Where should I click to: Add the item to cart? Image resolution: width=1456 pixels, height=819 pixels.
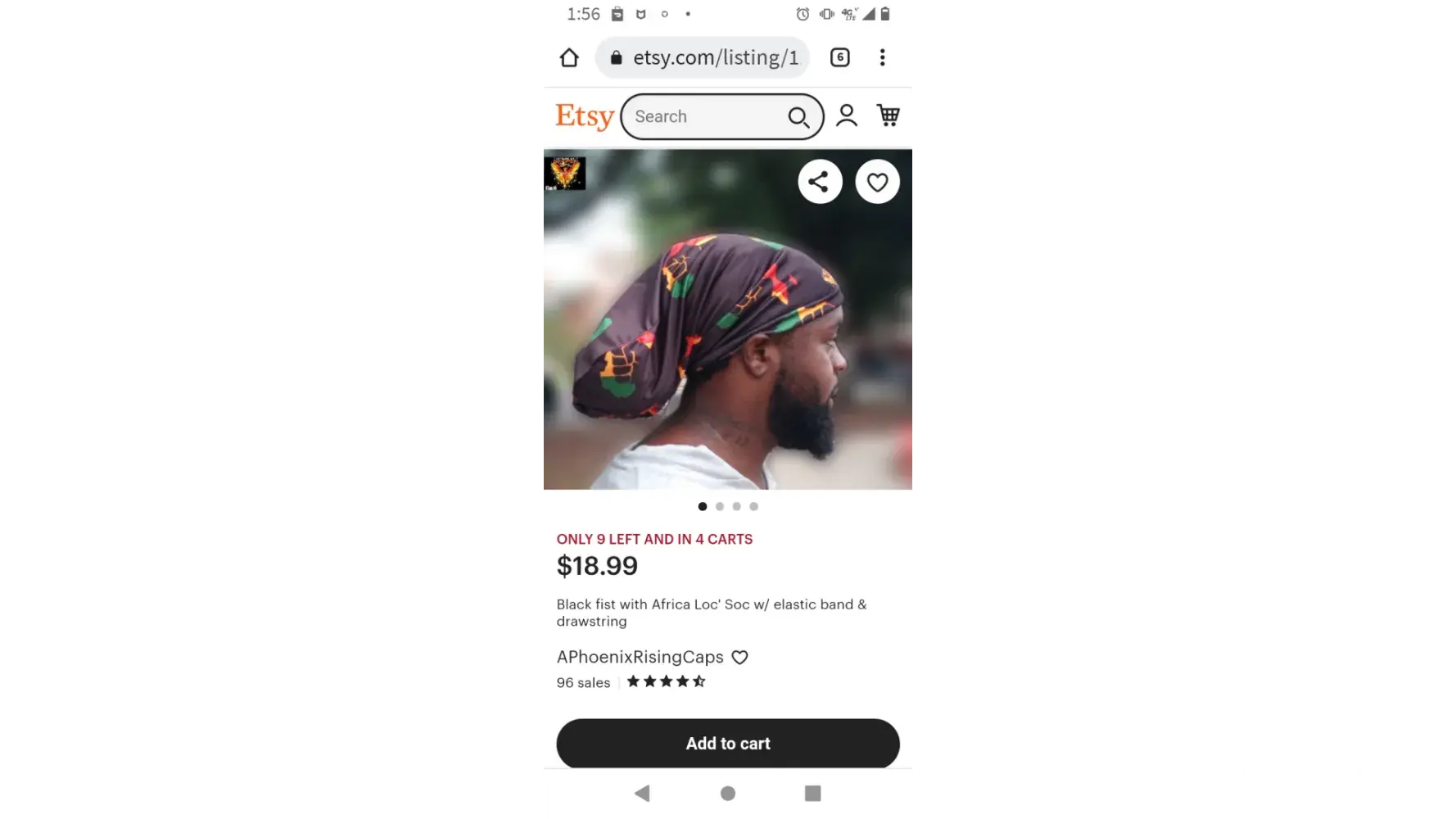tap(727, 743)
